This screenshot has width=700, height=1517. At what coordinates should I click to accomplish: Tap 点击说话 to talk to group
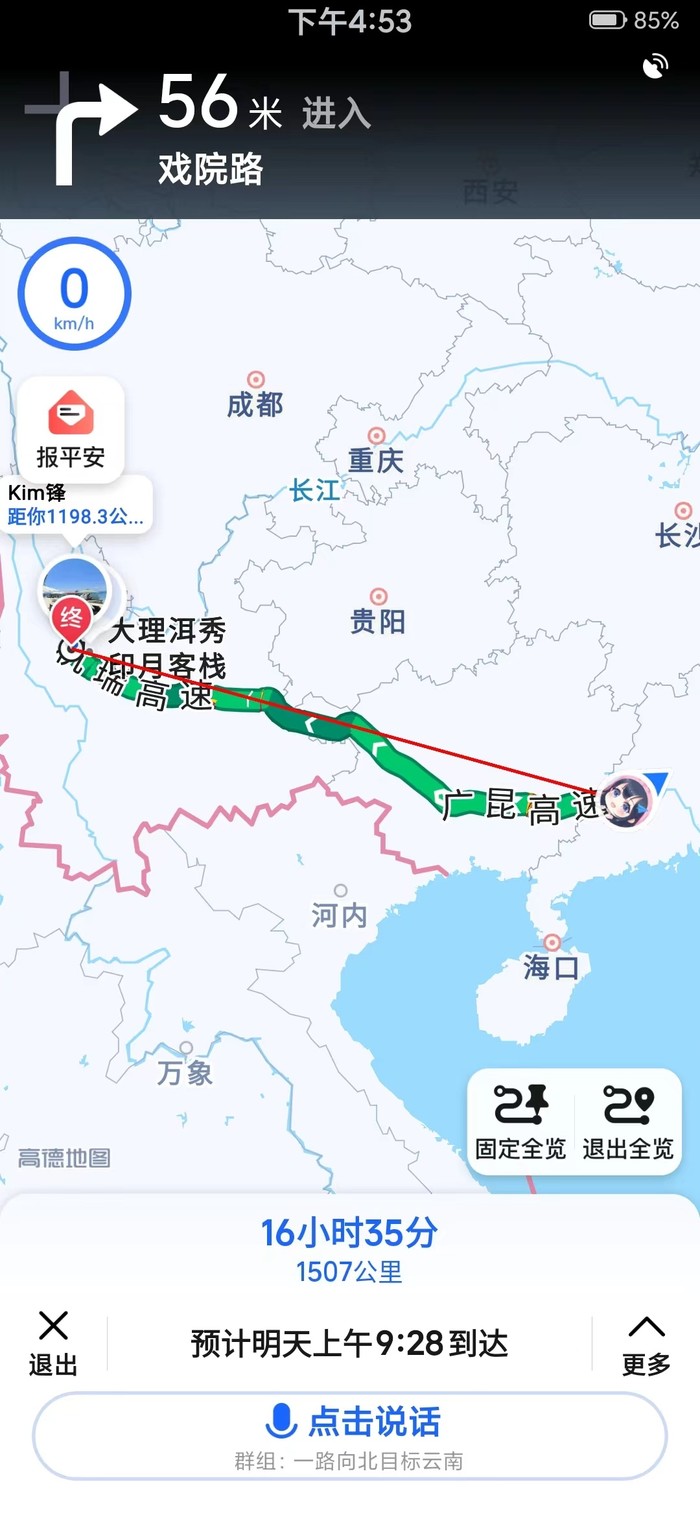(350, 1421)
